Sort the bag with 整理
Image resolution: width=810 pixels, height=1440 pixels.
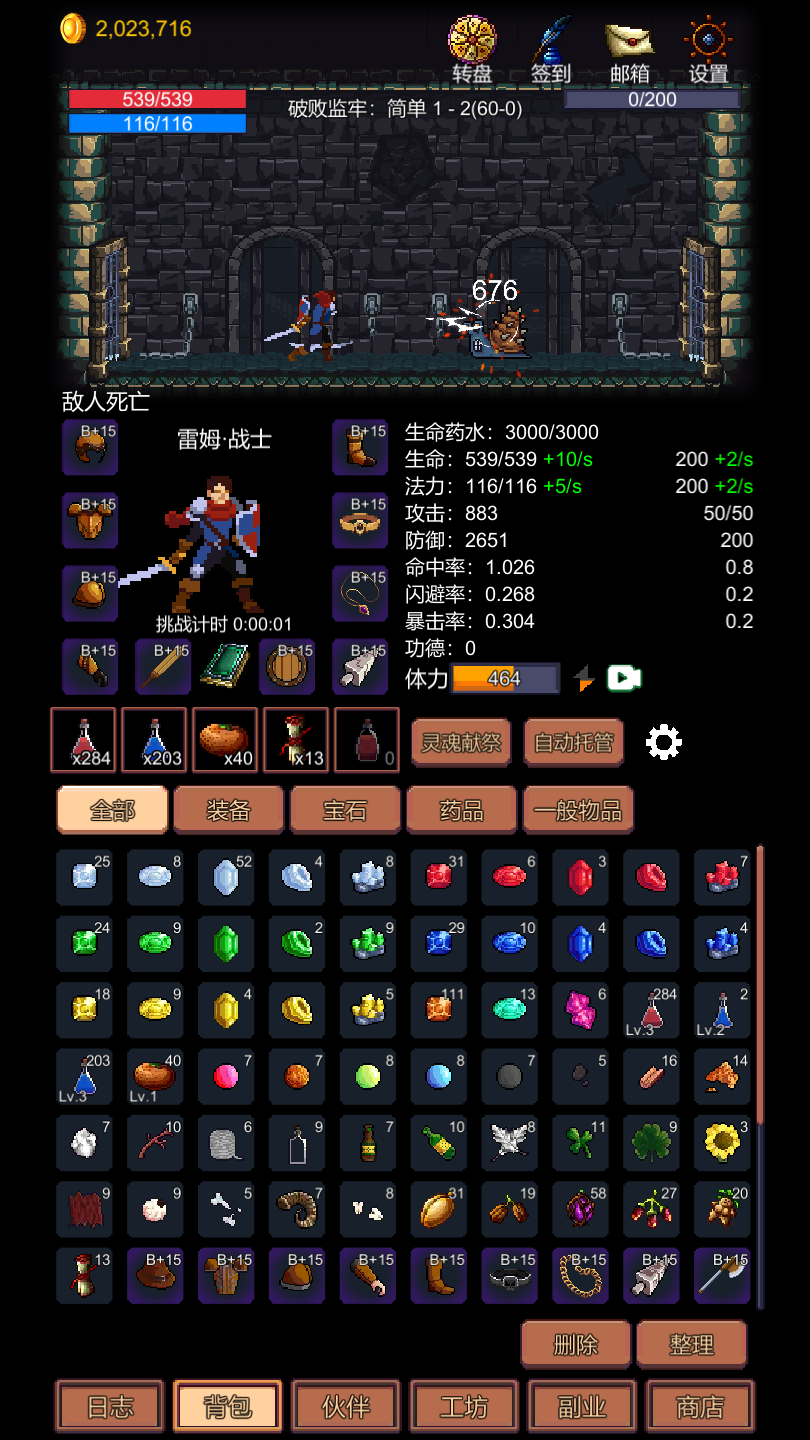point(692,1345)
